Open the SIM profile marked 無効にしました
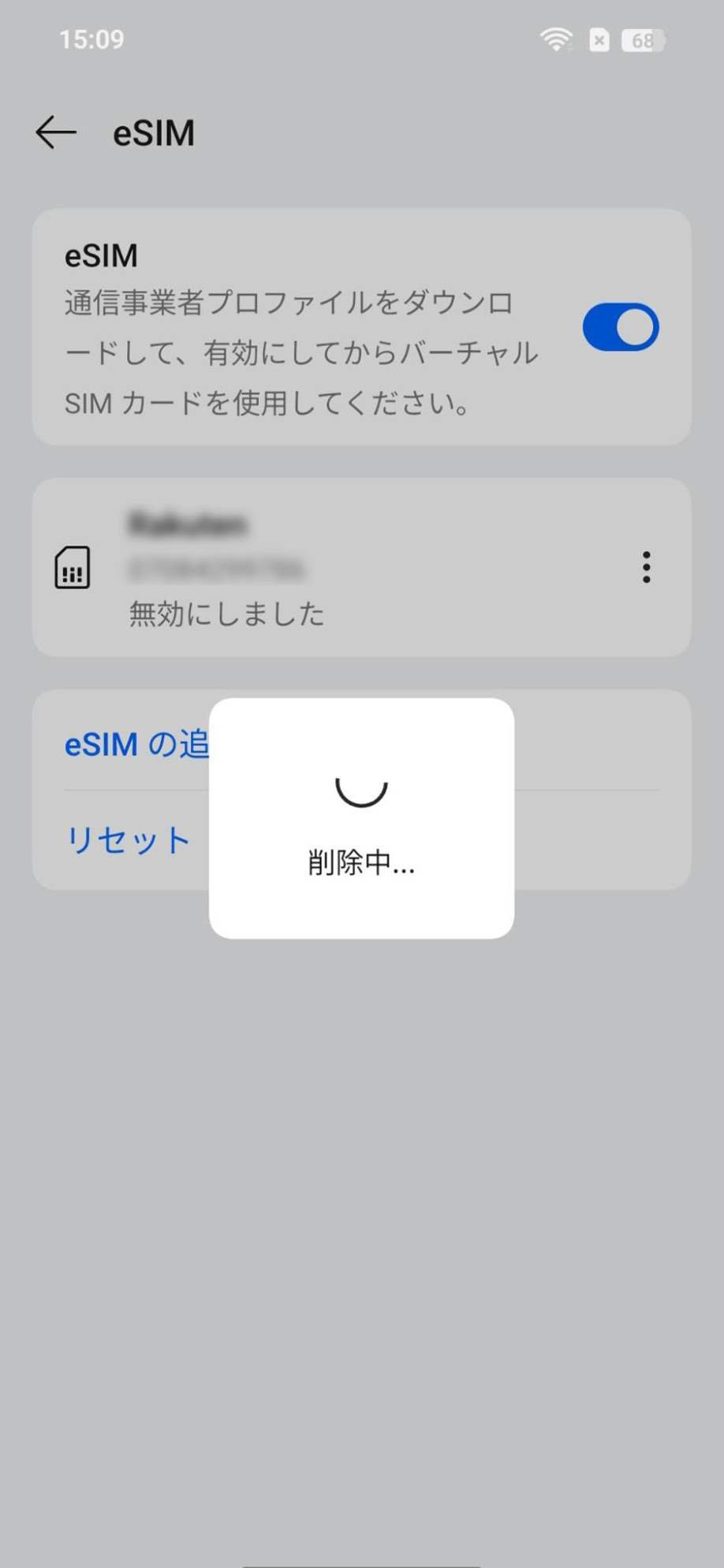Image resolution: width=724 pixels, height=1568 pixels. coord(315,568)
